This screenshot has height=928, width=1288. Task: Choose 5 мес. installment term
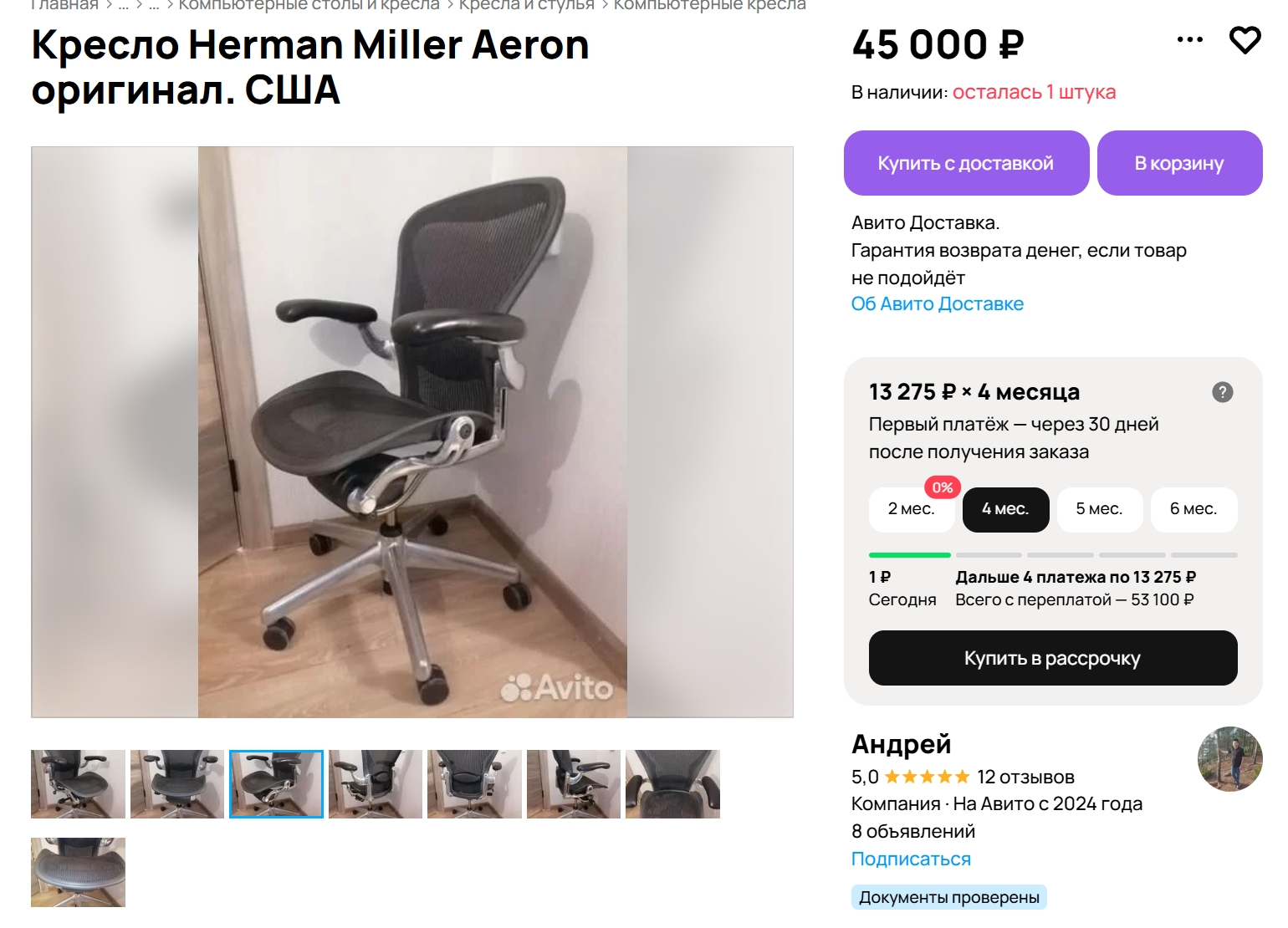[x=1099, y=509]
